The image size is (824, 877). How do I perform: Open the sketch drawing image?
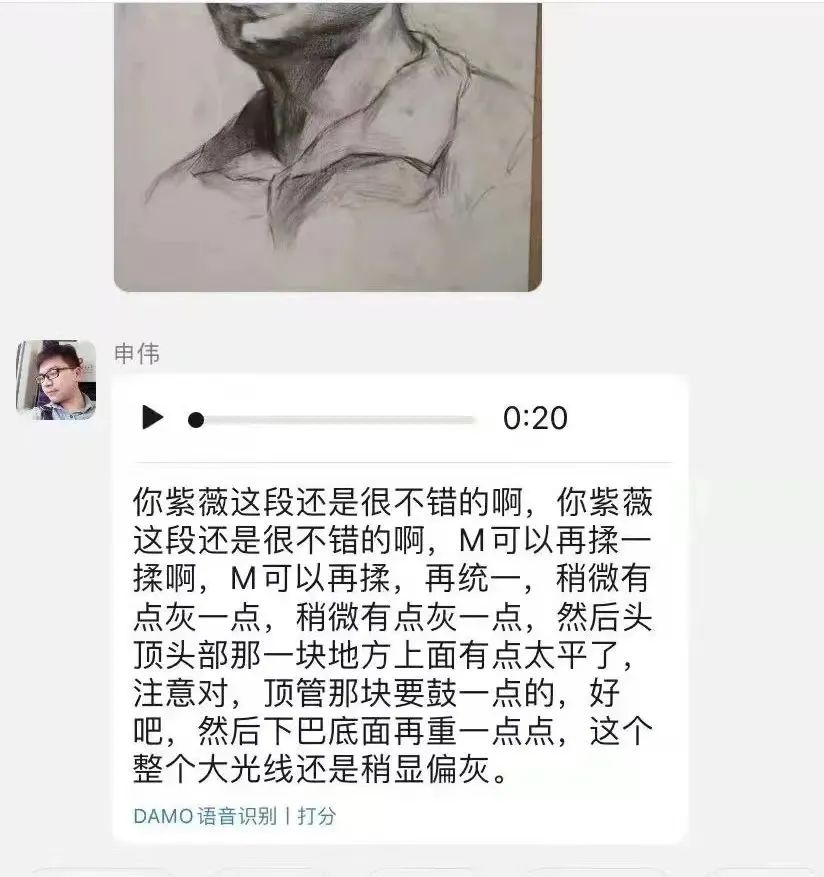[327, 145]
